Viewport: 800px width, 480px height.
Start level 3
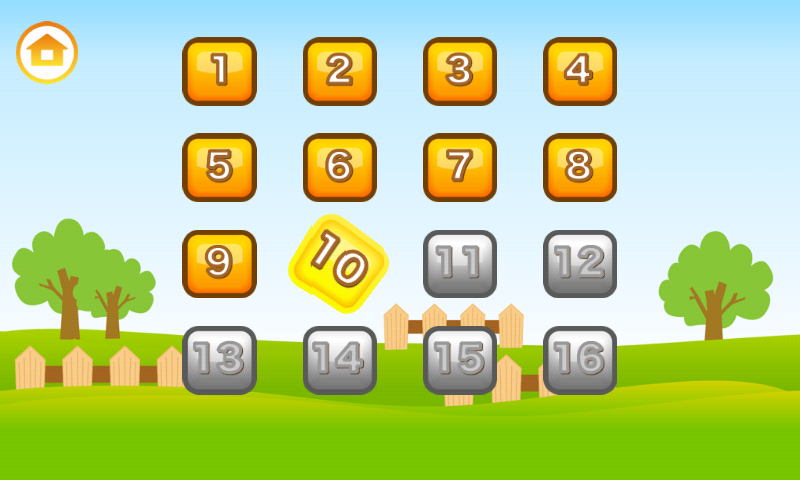tap(459, 71)
